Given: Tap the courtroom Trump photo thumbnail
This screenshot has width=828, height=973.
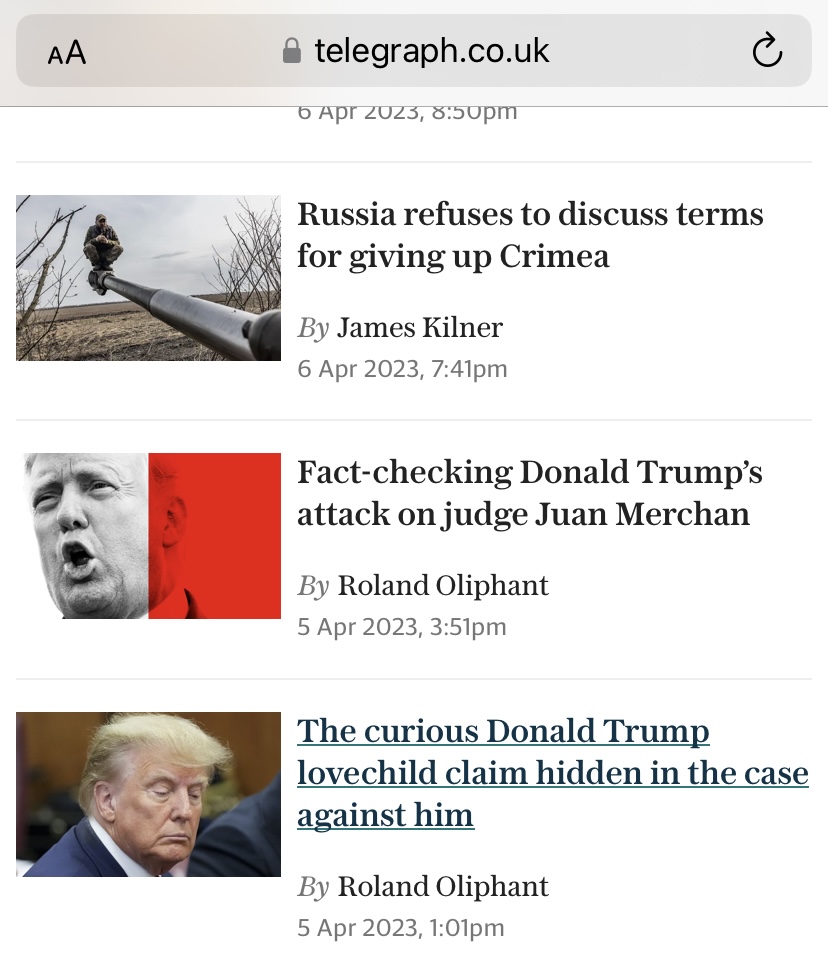Looking at the screenshot, I should click(148, 794).
